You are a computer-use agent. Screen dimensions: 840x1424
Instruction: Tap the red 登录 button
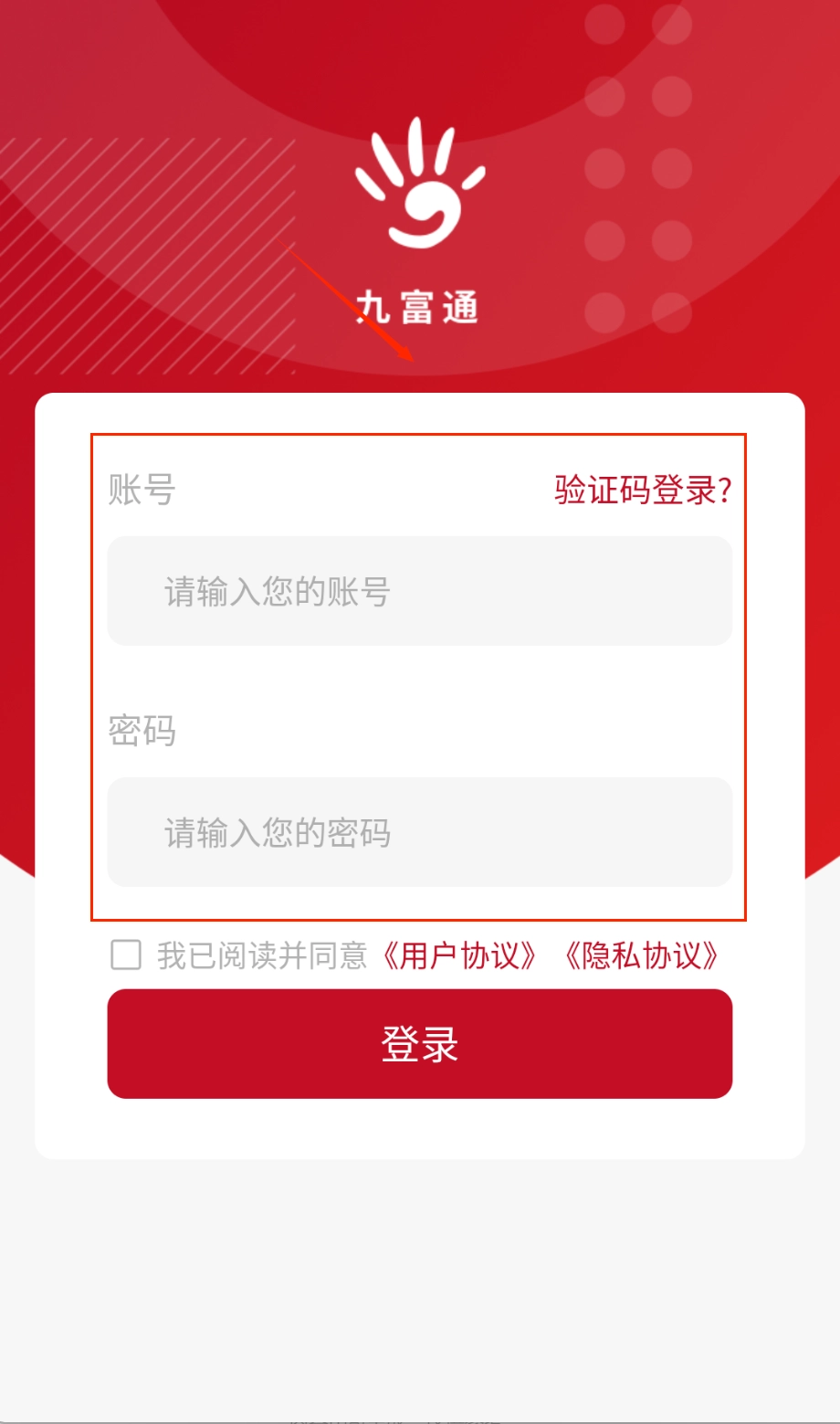coord(419,1043)
